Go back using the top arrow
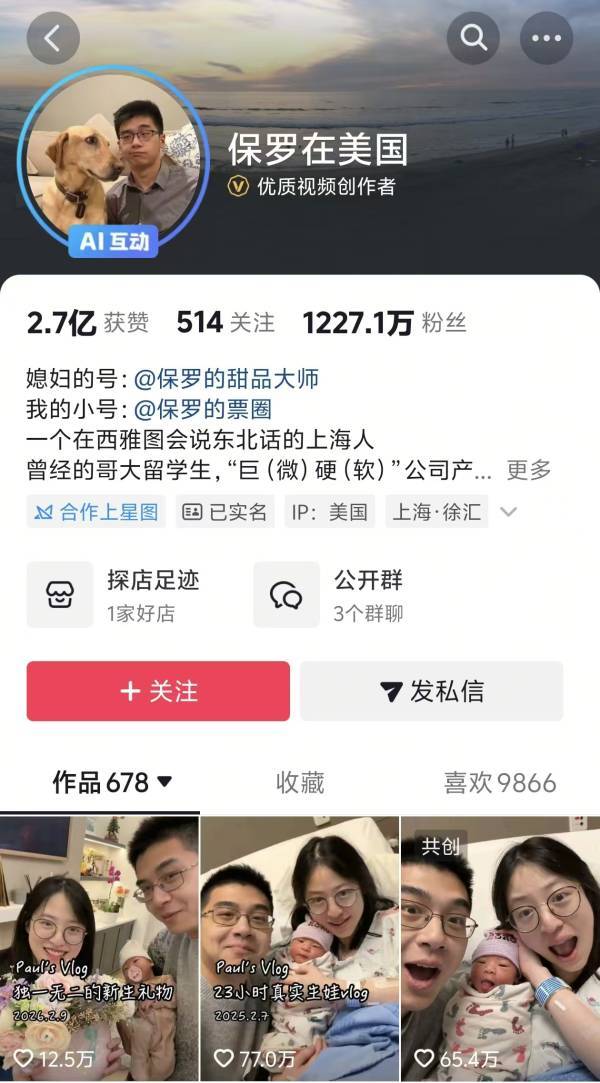 (x=53, y=39)
